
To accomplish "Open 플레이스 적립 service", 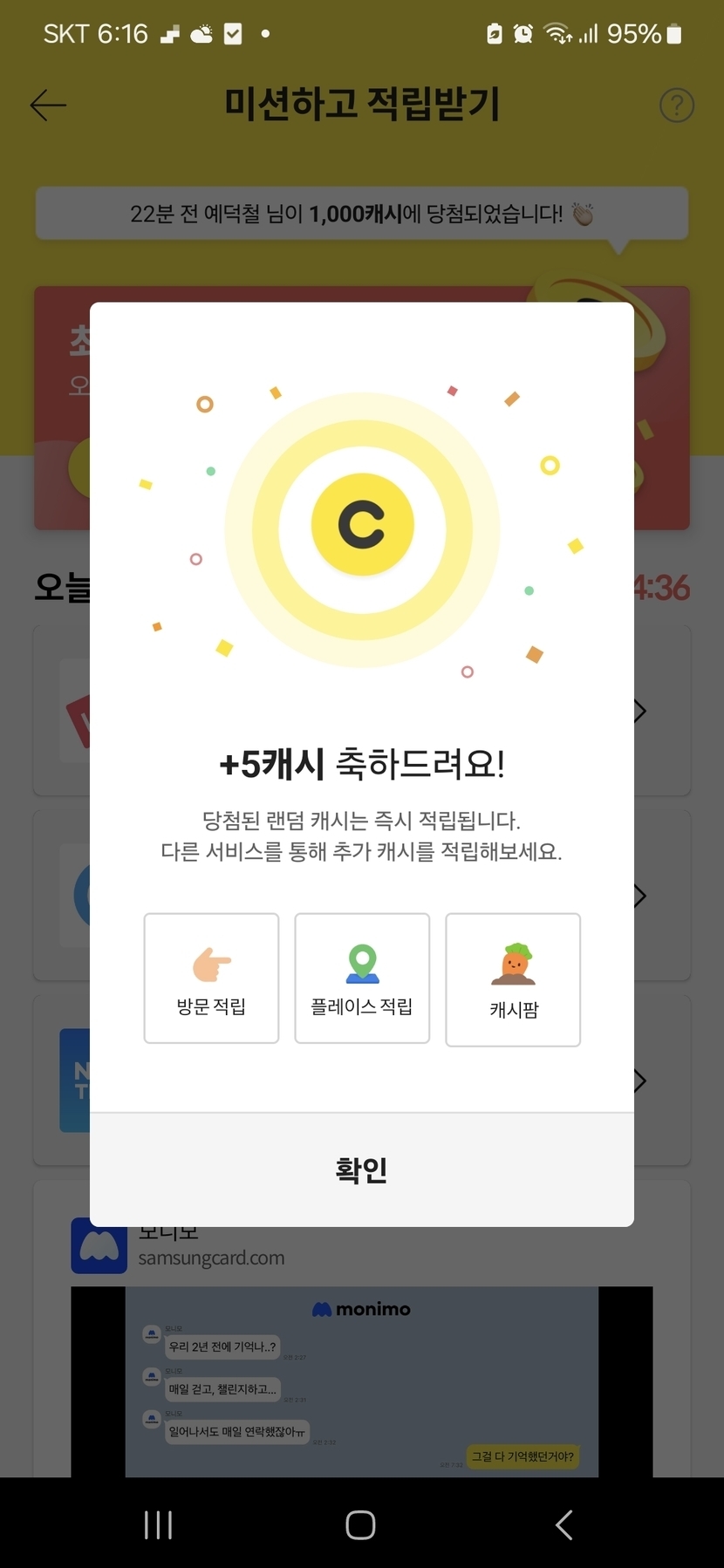I will (x=362, y=978).
